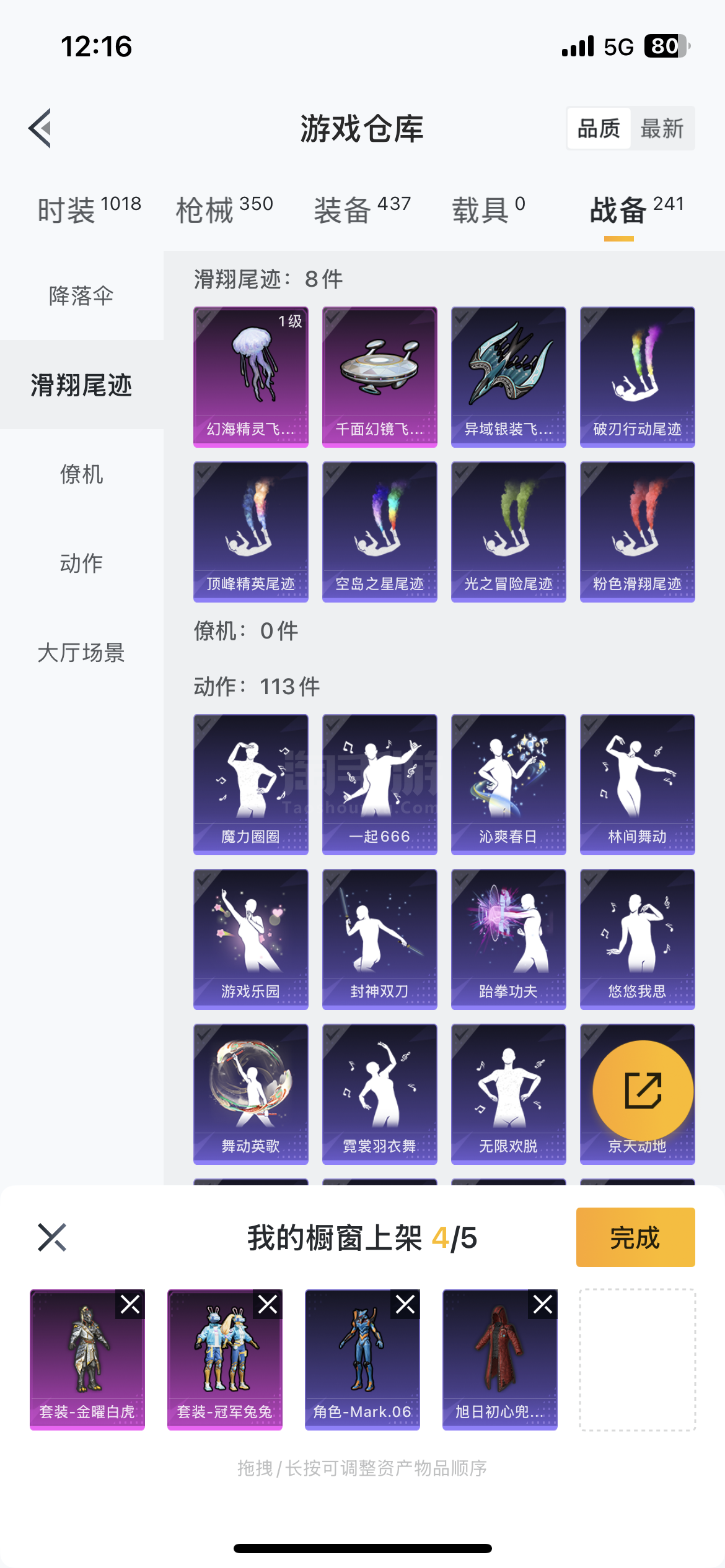Go back from 游戏仓库 screen
The height and width of the screenshot is (1568, 725).
(x=41, y=129)
